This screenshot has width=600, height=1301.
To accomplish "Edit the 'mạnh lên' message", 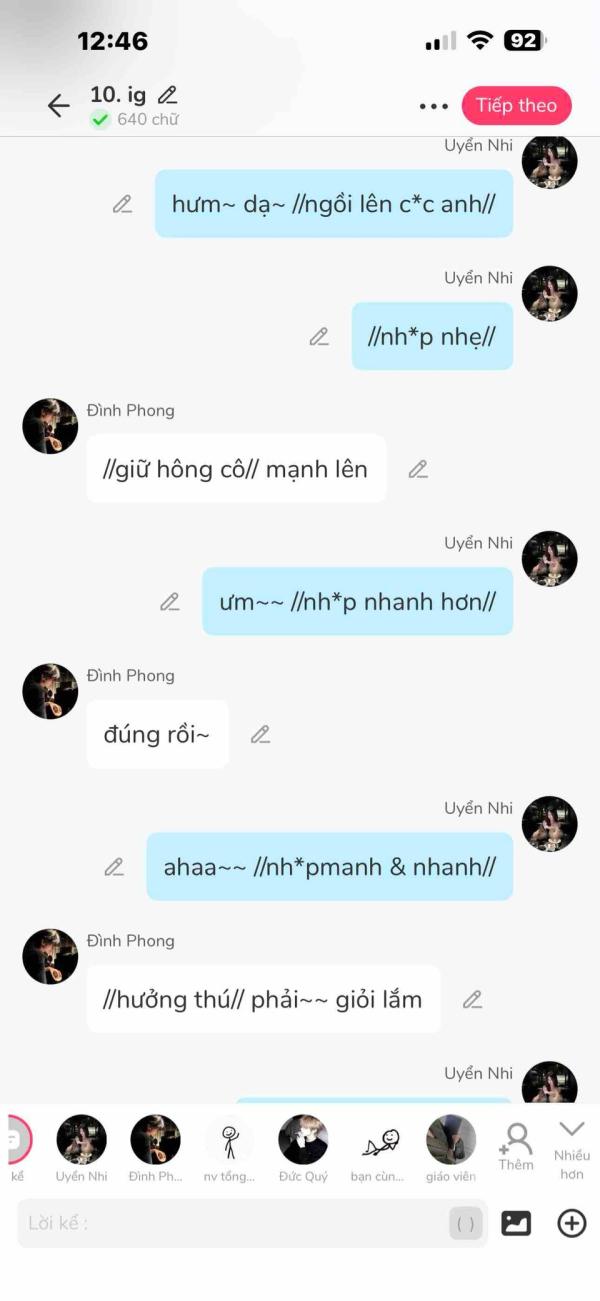I will 418,469.
